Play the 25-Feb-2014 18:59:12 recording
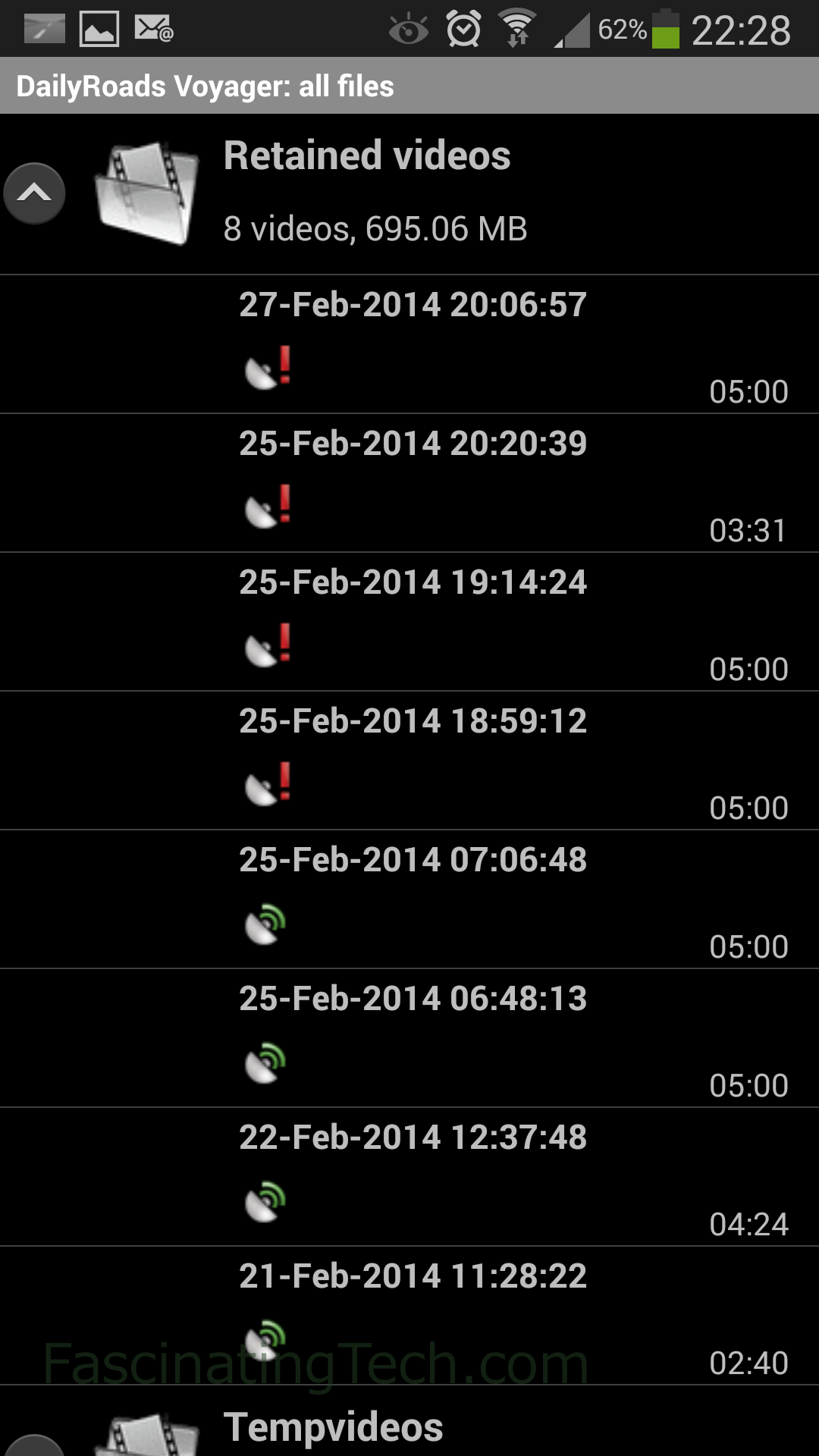This screenshot has height=1456, width=819. 409,761
